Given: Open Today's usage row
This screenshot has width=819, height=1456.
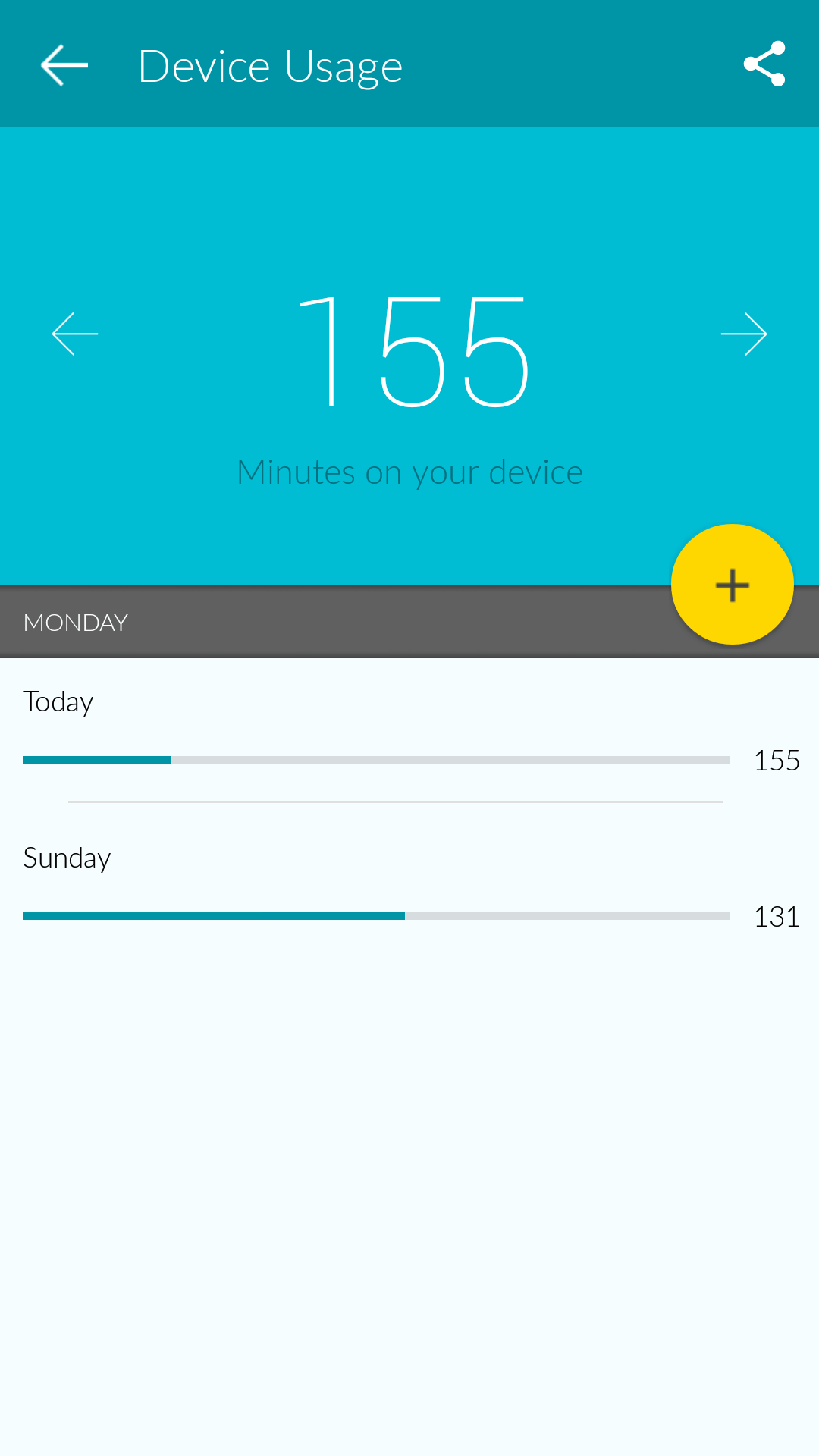Looking at the screenshot, I should tap(409, 730).
